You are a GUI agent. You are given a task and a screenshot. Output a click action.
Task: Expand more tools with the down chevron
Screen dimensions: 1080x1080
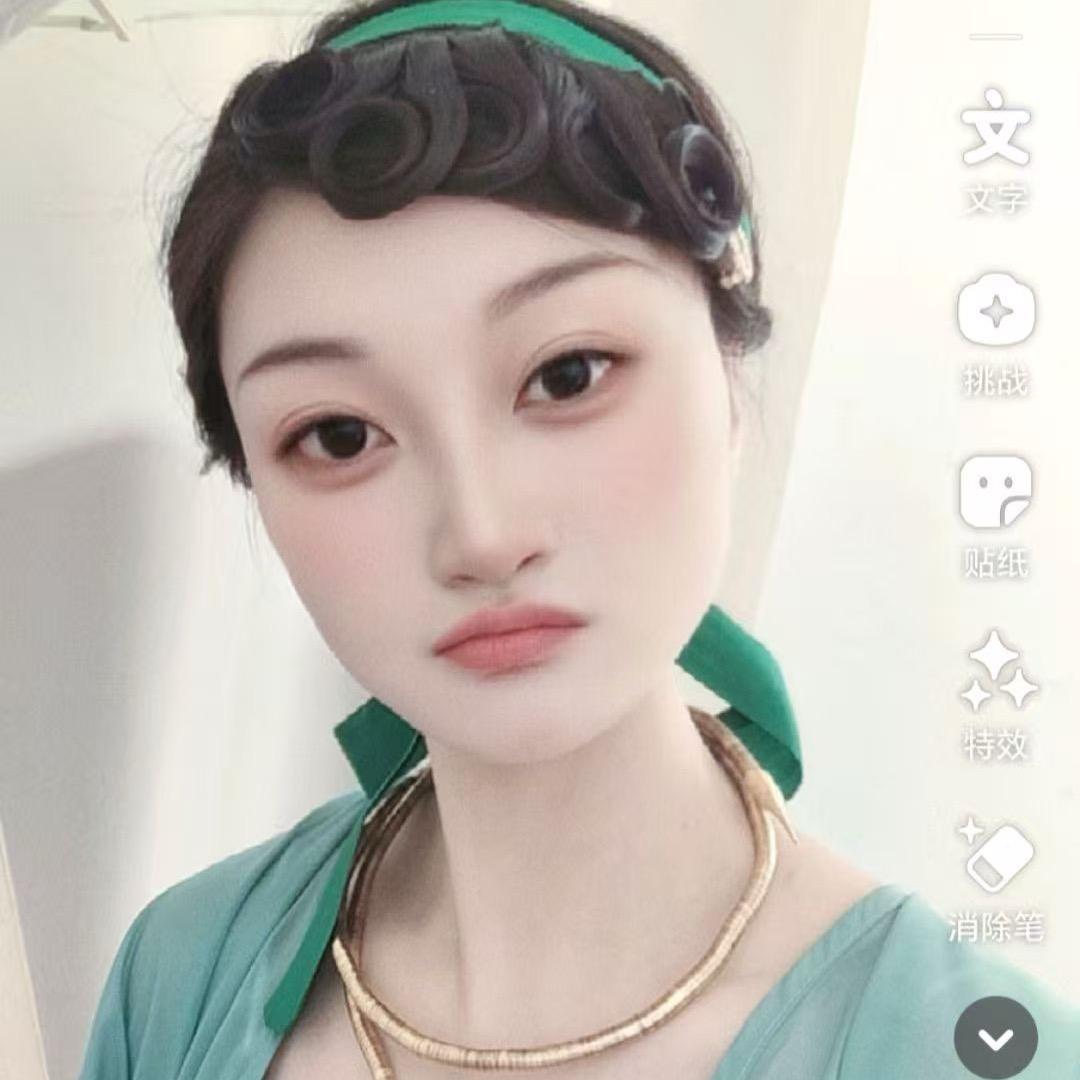(996, 1039)
